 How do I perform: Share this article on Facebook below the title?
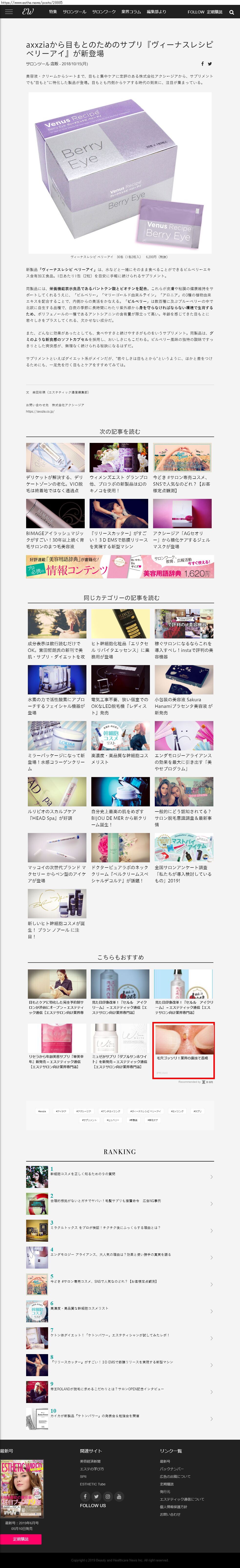(202, 63)
